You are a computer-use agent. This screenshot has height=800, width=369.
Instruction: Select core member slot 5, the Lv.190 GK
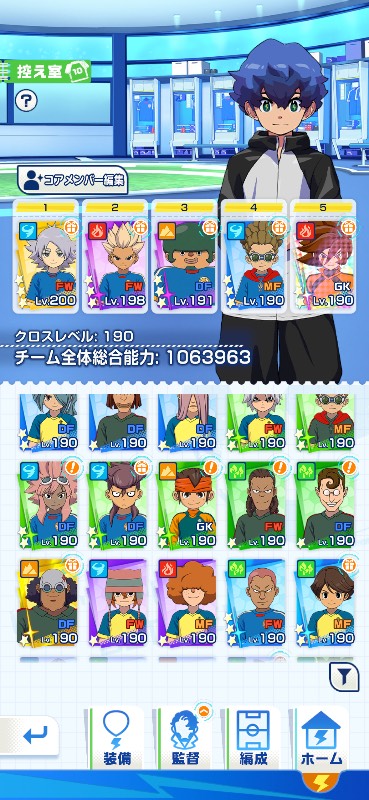pos(323,256)
